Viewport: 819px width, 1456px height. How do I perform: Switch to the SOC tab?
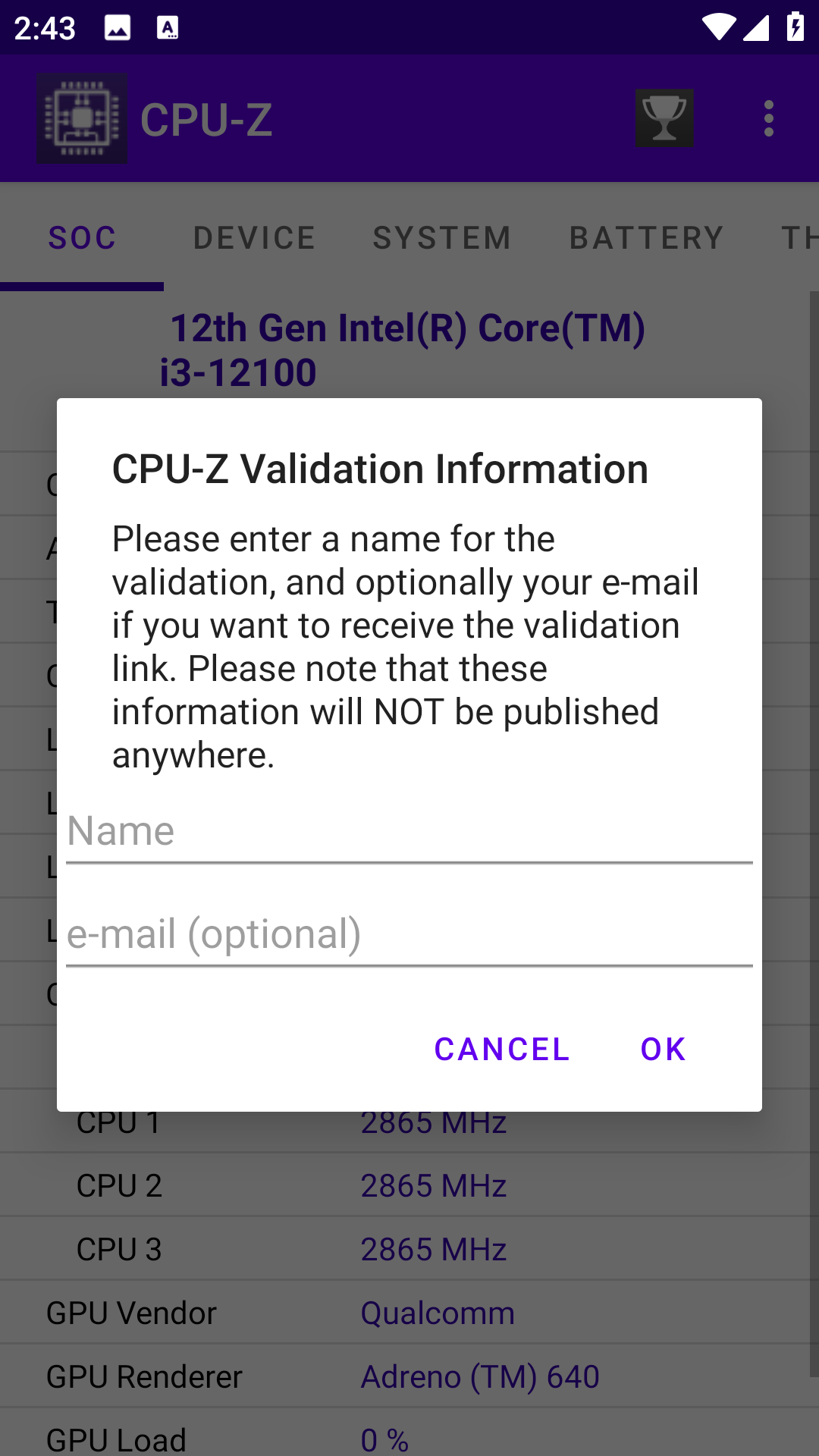(82, 237)
